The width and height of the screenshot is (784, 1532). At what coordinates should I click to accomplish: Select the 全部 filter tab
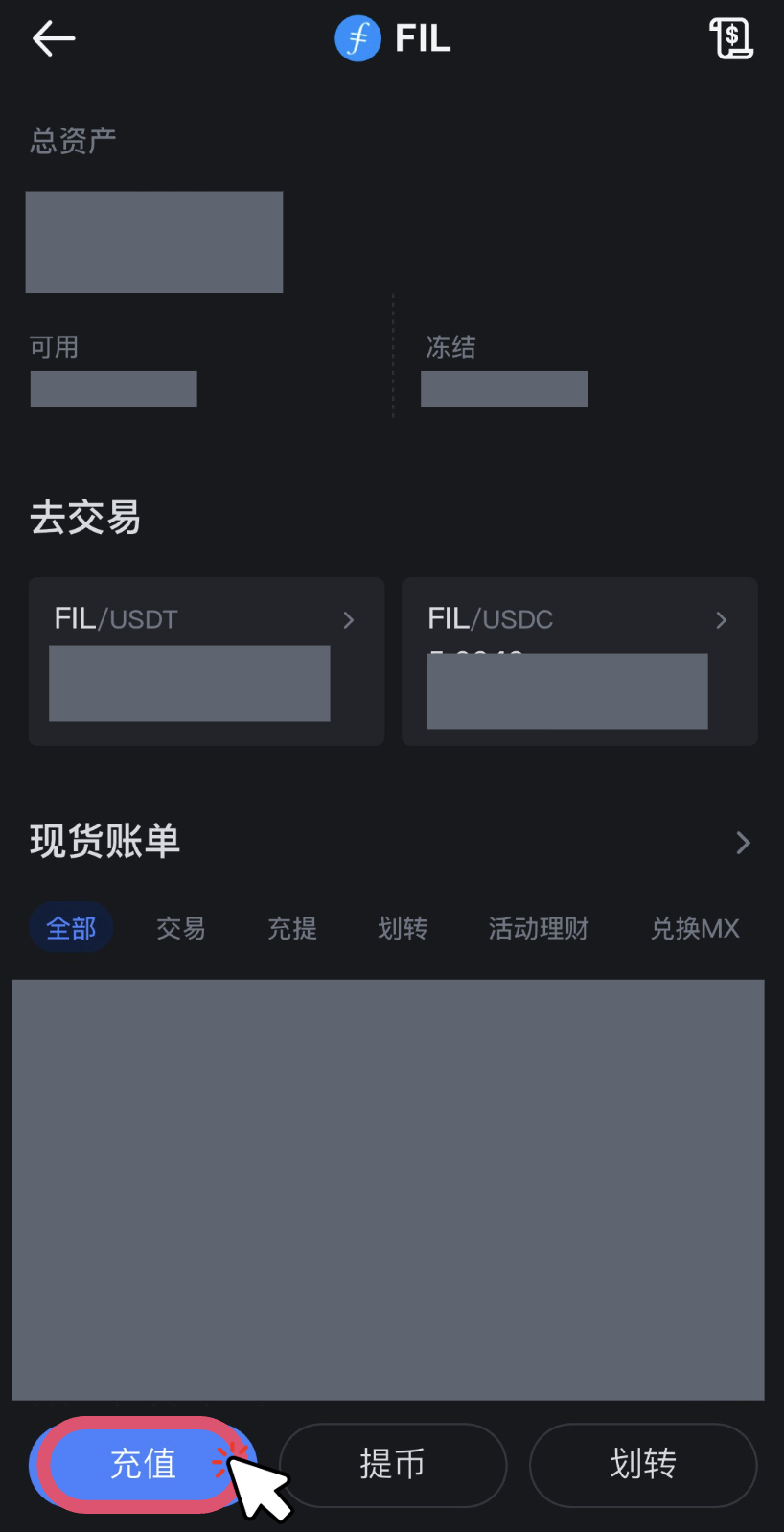[71, 927]
